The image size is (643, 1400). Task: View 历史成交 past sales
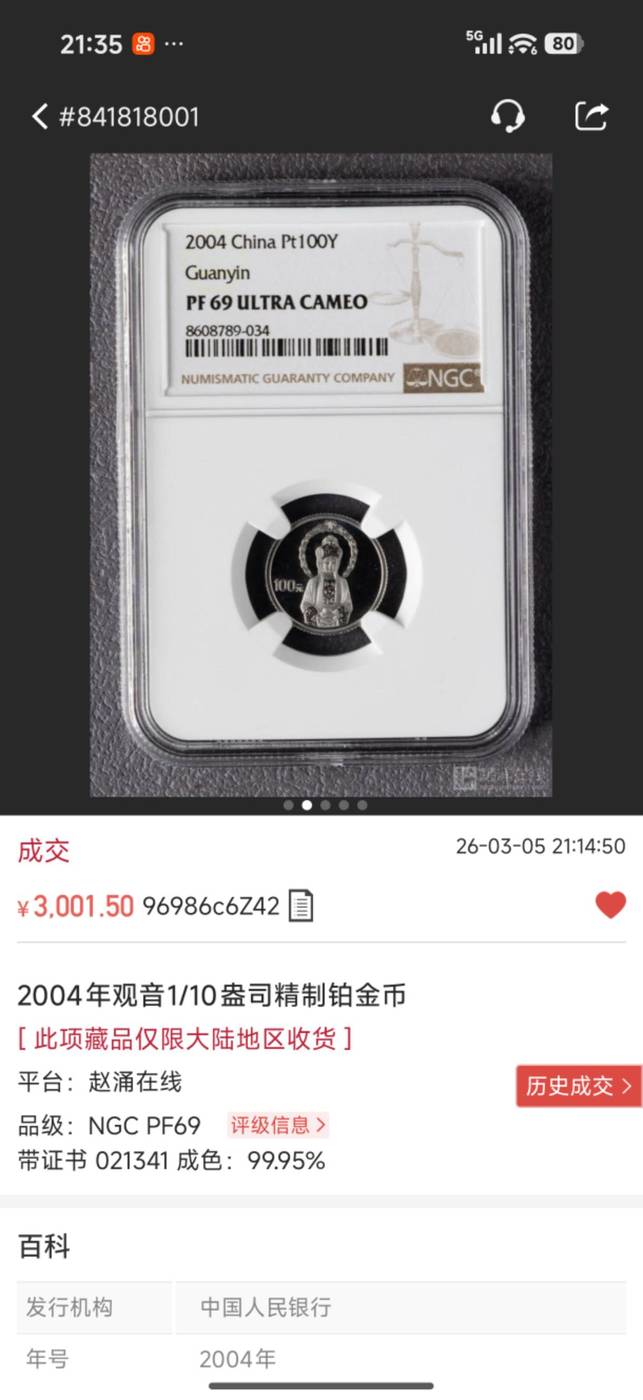point(579,1086)
